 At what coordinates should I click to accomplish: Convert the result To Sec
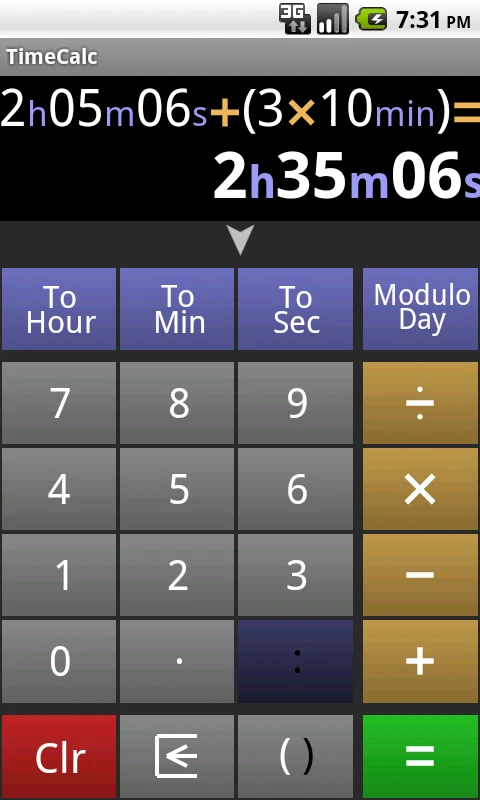(x=295, y=309)
